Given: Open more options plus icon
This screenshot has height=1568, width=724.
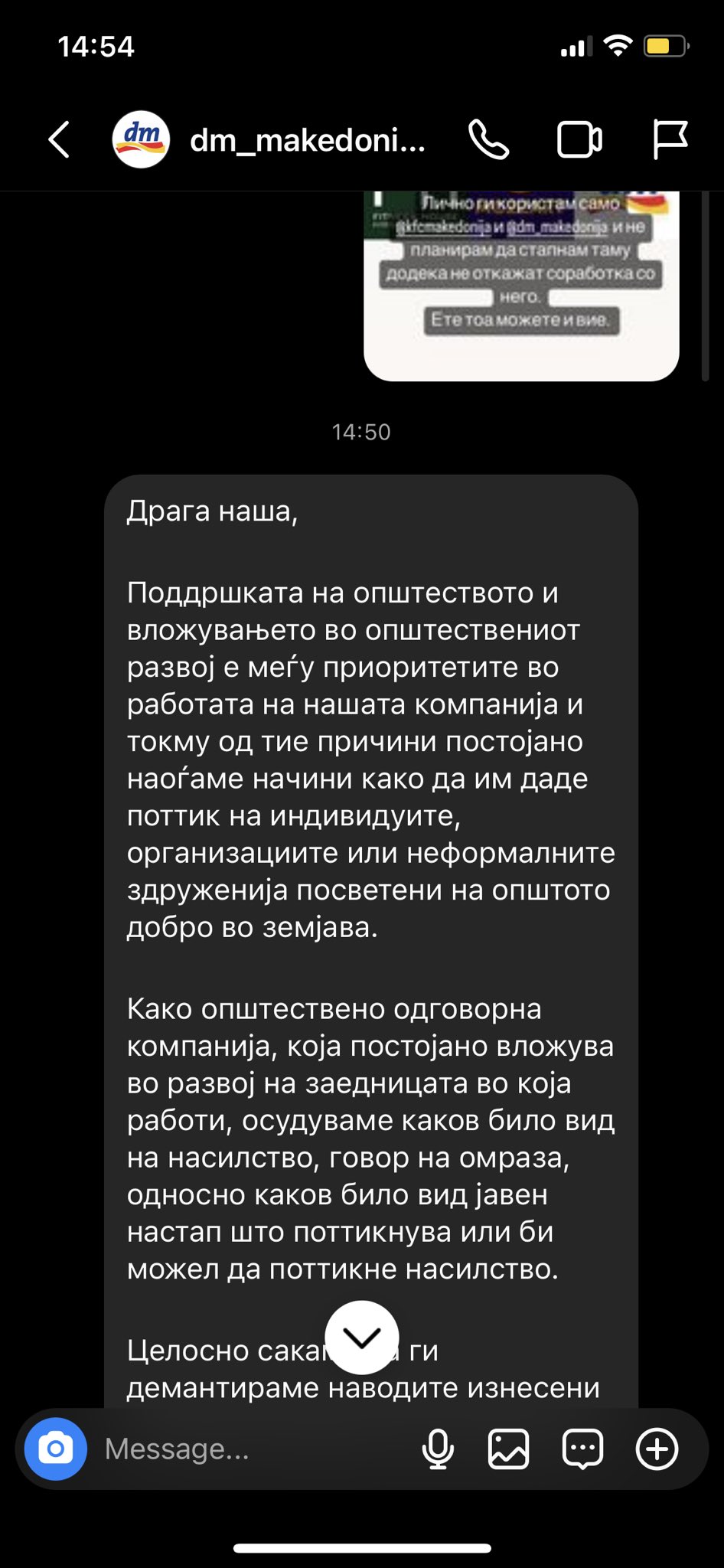Looking at the screenshot, I should pyautogui.click(x=657, y=1449).
